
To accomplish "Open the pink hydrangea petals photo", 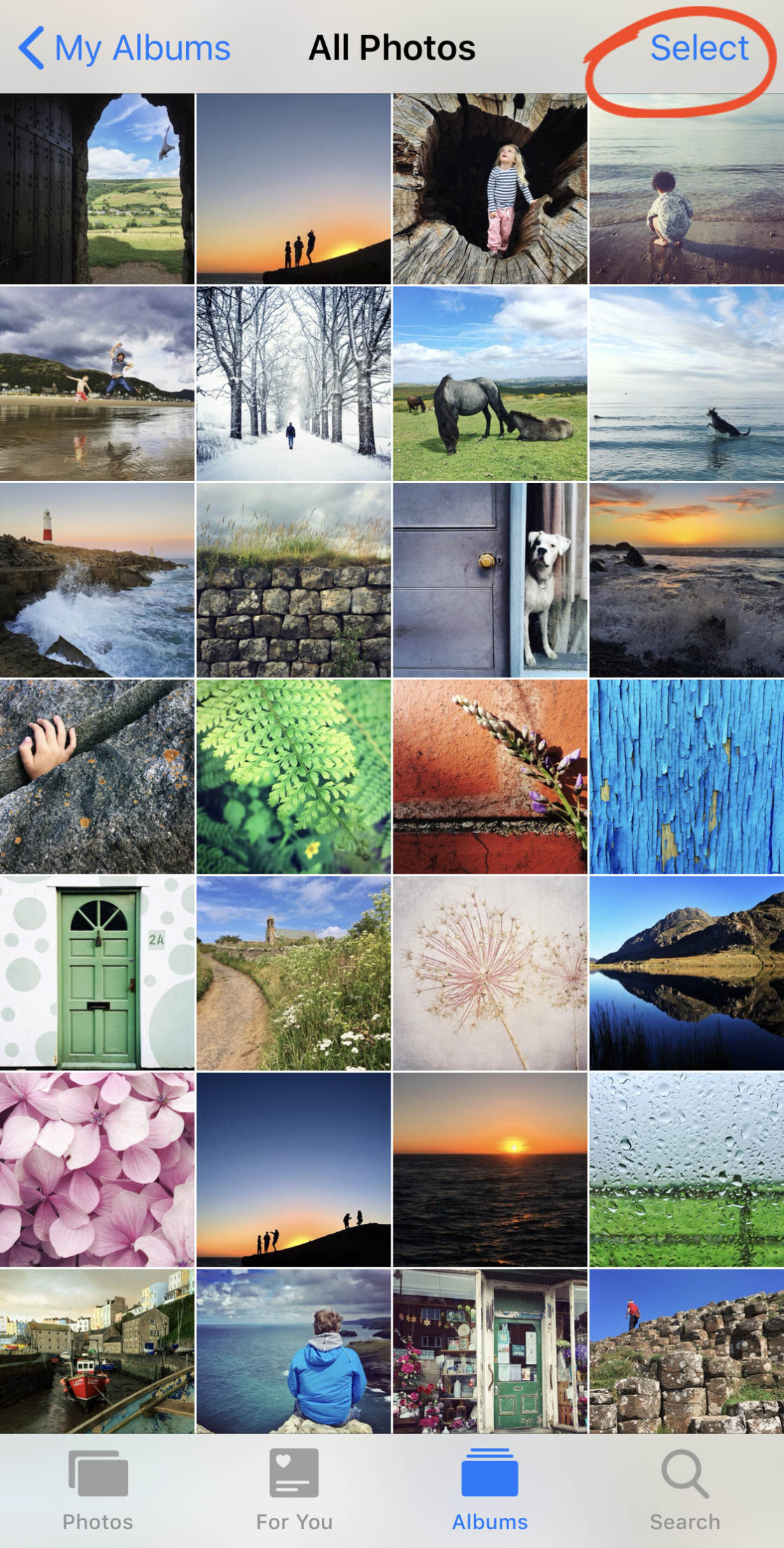I will tap(97, 1169).
